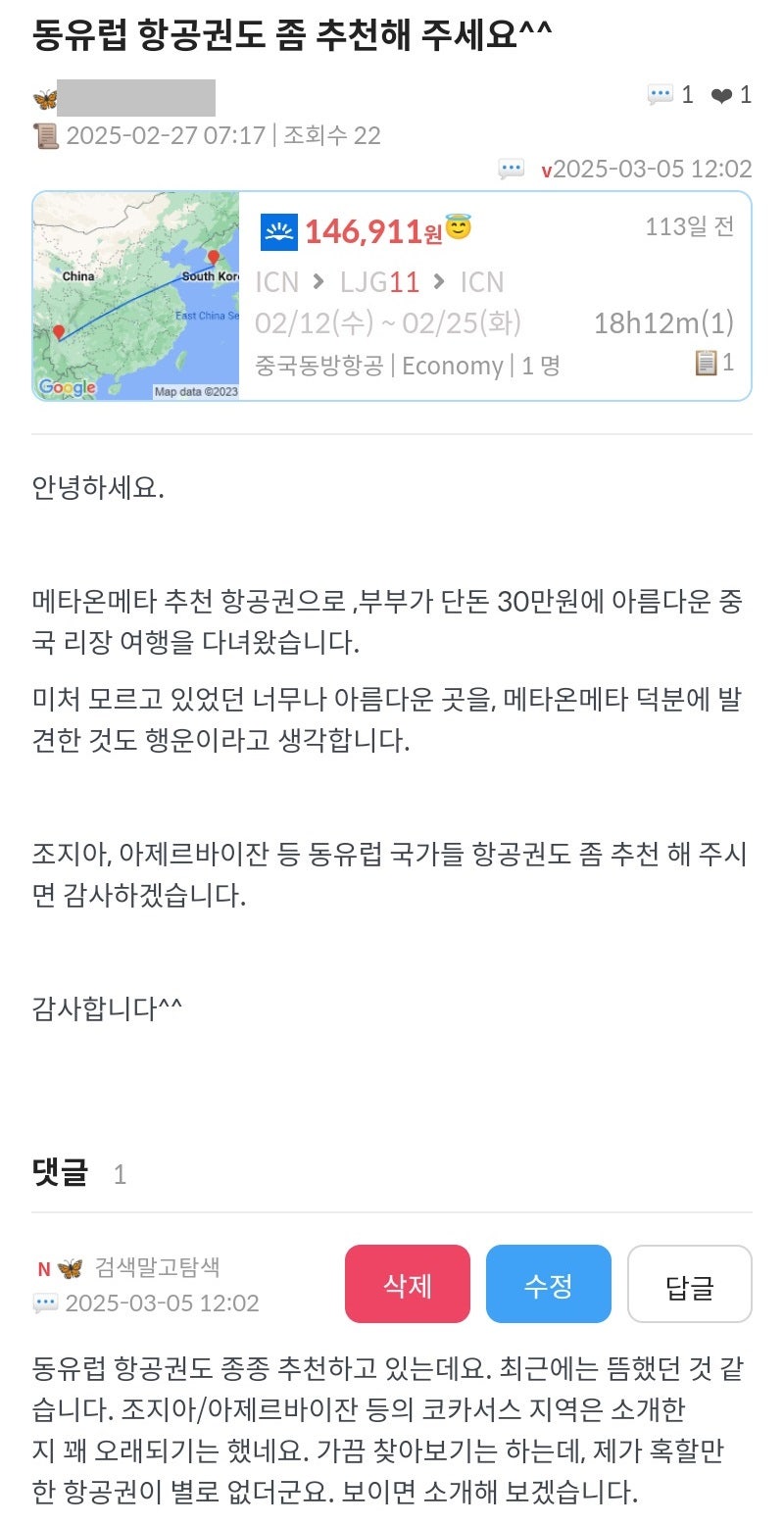Viewport: 784px width, 1524px height.
Task: Click the 댓글 comment section header
Action: (59, 1172)
